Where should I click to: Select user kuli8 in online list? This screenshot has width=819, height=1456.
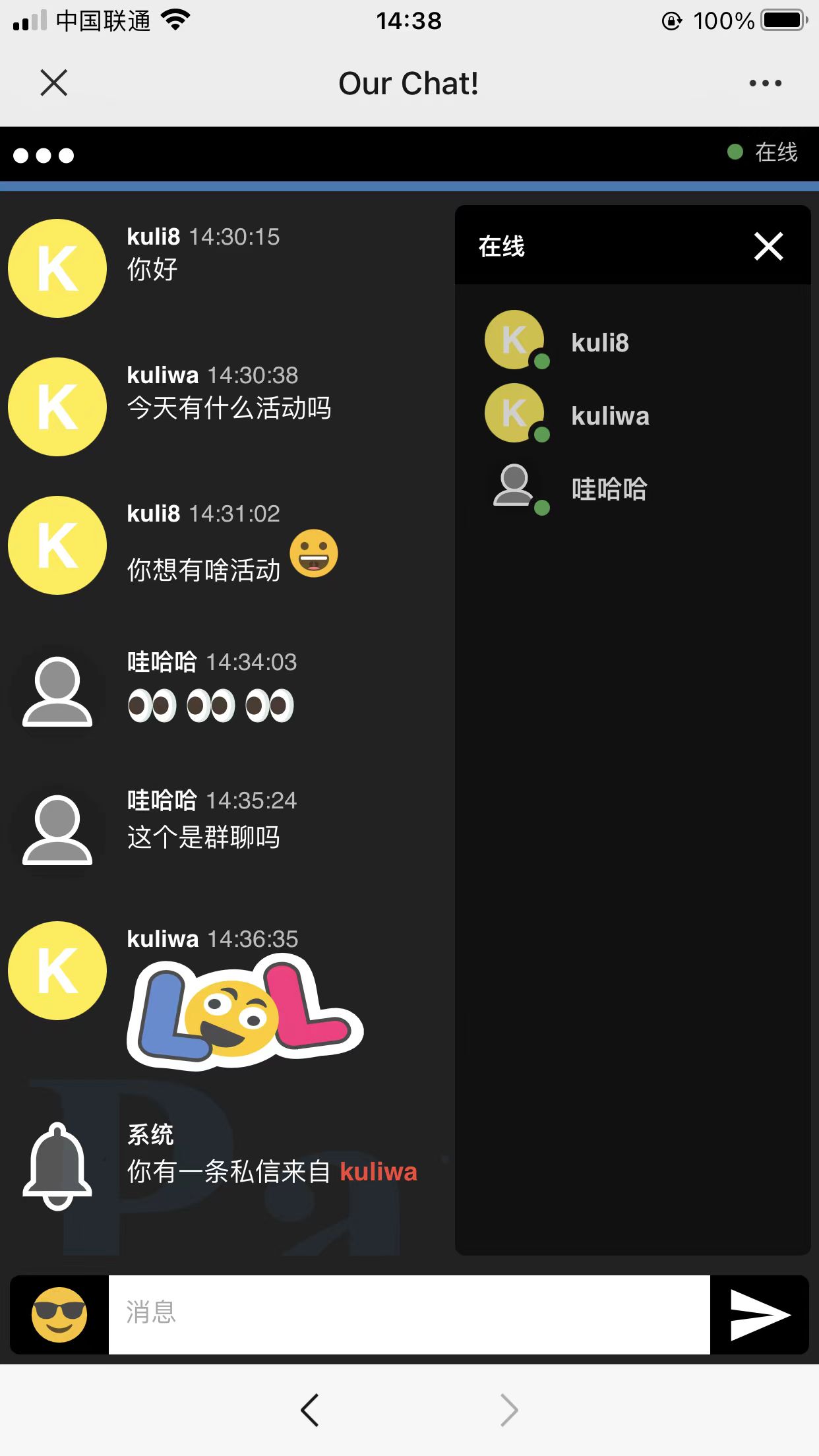coord(599,343)
